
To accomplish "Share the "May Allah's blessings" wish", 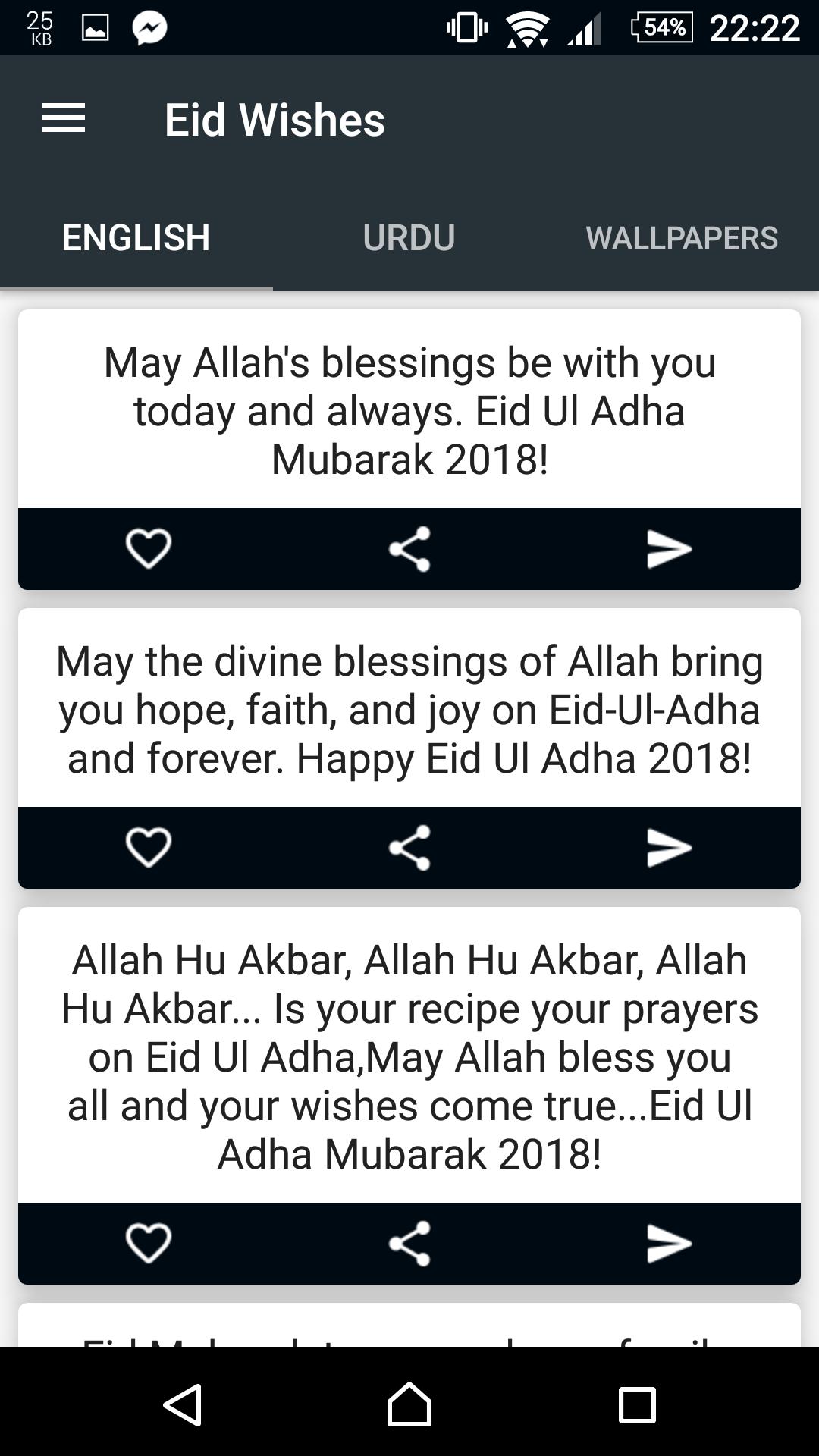I will [409, 549].
